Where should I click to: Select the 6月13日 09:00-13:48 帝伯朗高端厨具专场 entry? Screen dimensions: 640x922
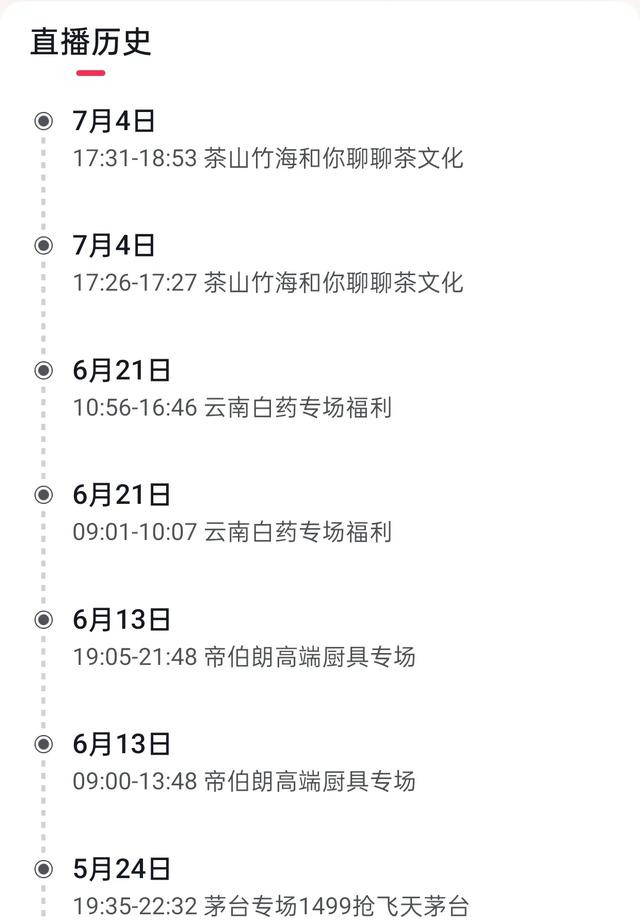244,781
